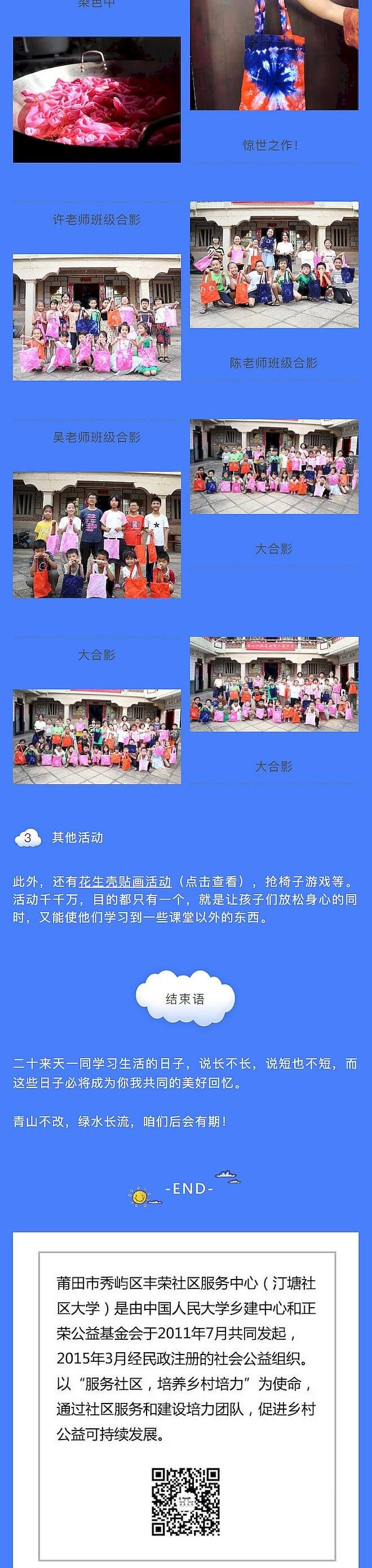The width and height of the screenshot is (372, 1568).
Task: Enlarge the 陈老师班级合影 group photo
Action: pyautogui.click(x=274, y=265)
